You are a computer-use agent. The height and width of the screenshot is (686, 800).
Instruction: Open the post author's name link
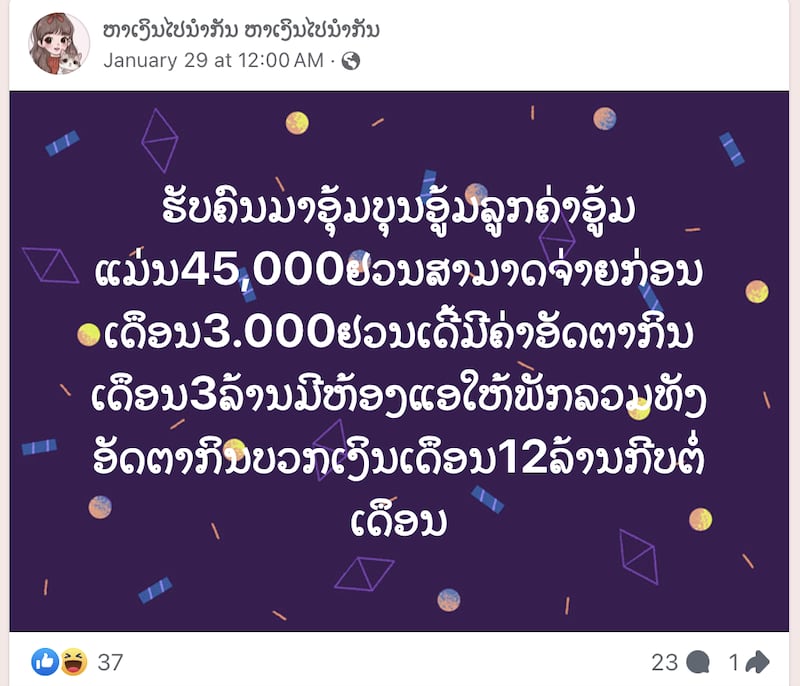click(x=241, y=31)
